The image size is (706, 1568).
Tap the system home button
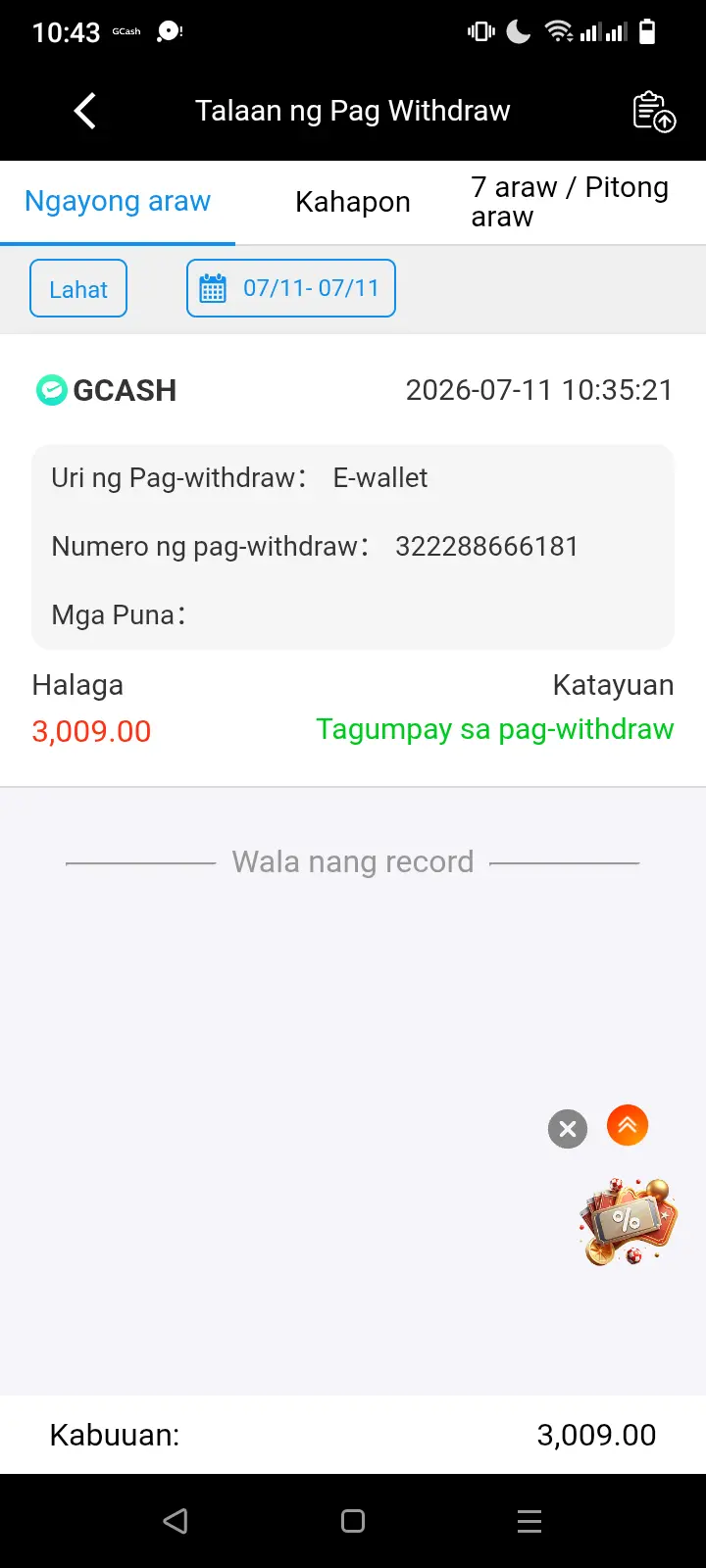[353, 1521]
